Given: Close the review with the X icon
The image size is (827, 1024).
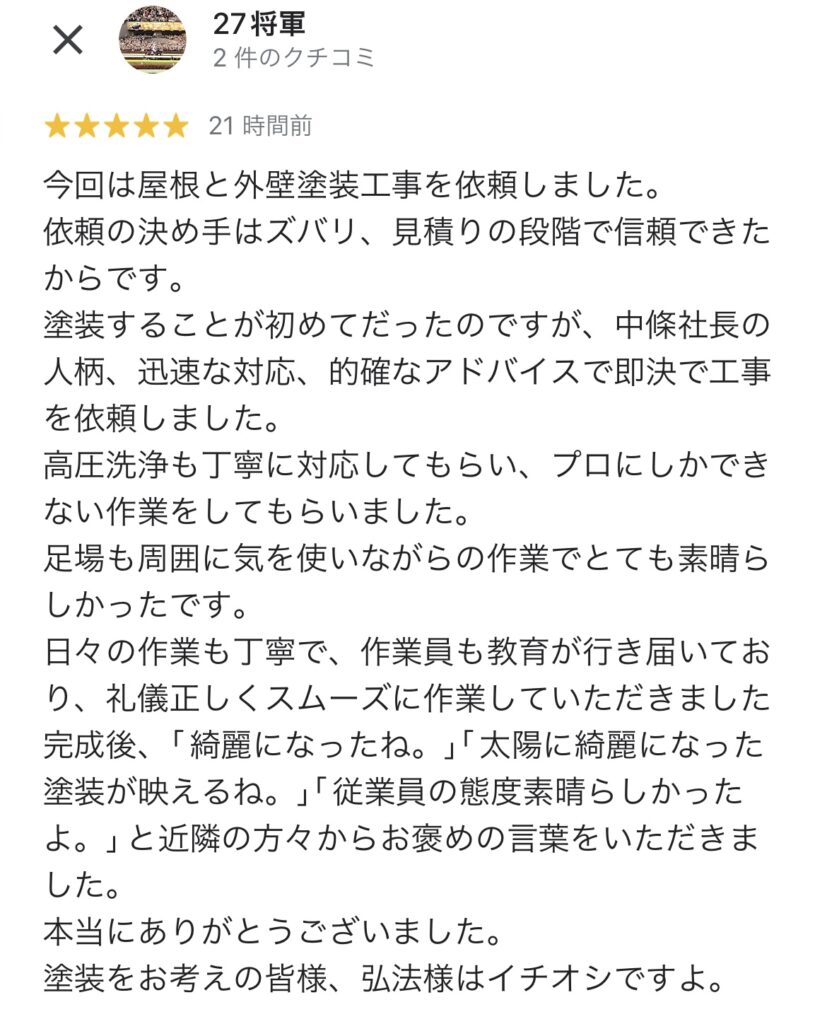Looking at the screenshot, I should coord(67,40).
